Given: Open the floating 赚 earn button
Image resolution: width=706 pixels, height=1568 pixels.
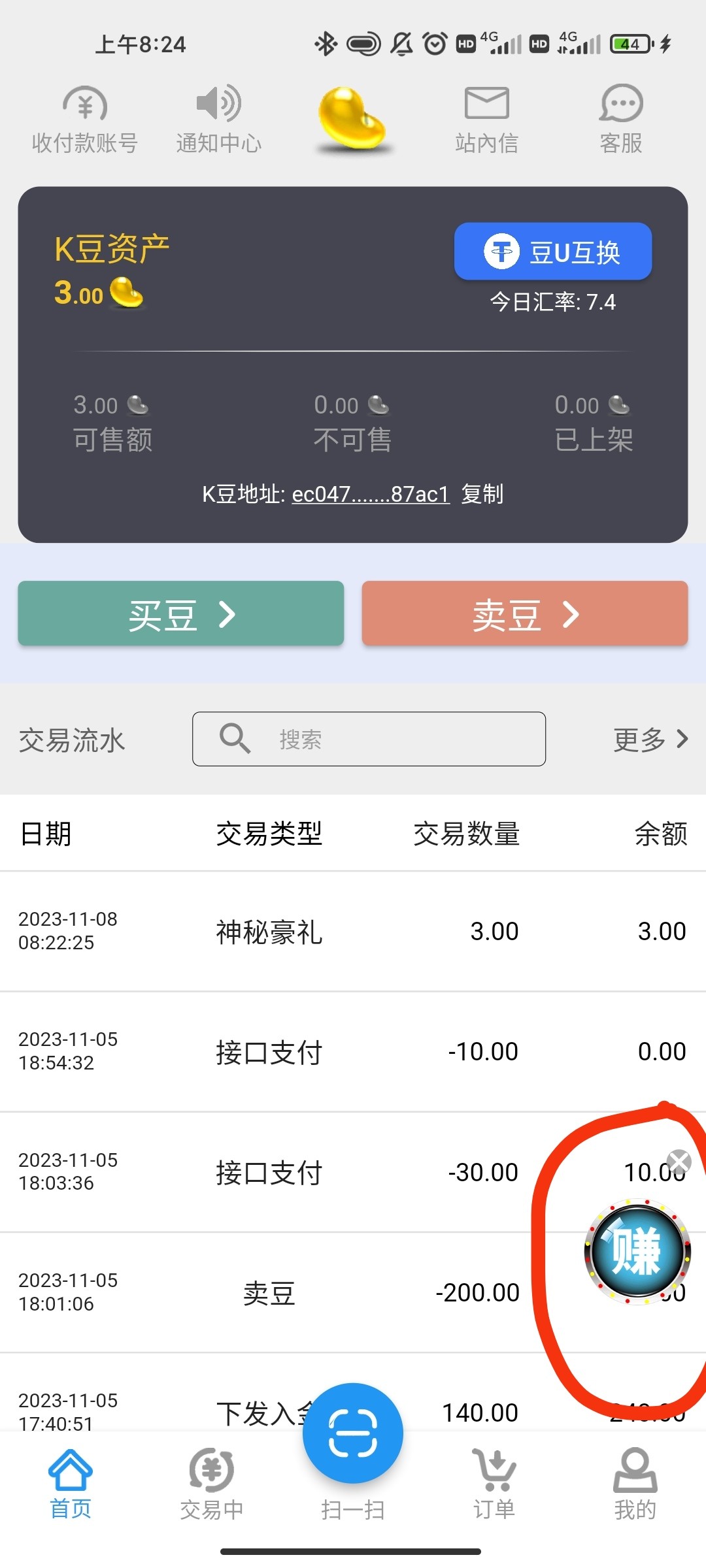Looking at the screenshot, I should (637, 1250).
